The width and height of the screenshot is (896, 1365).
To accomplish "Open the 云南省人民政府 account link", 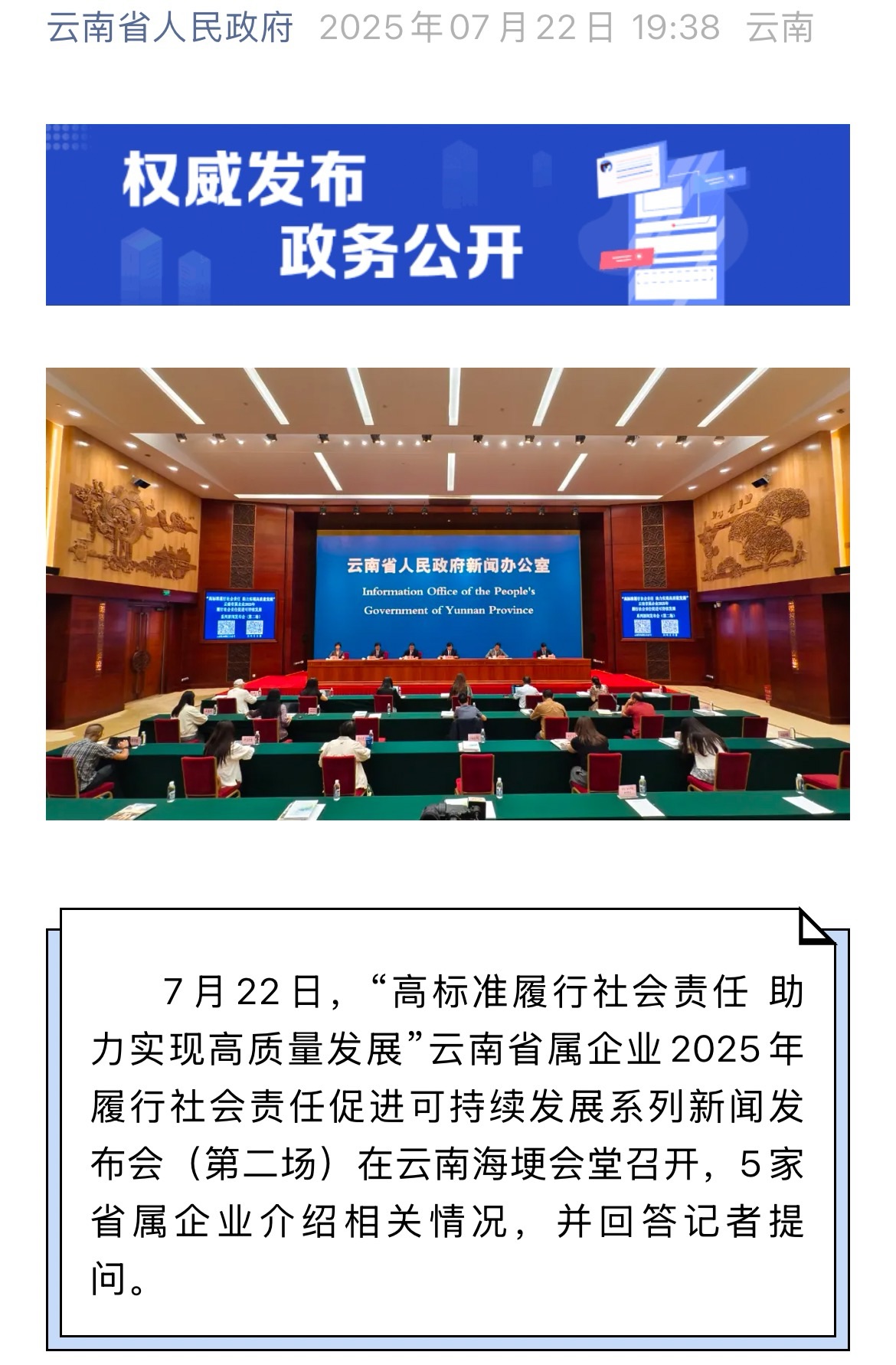I will tap(170, 28).
